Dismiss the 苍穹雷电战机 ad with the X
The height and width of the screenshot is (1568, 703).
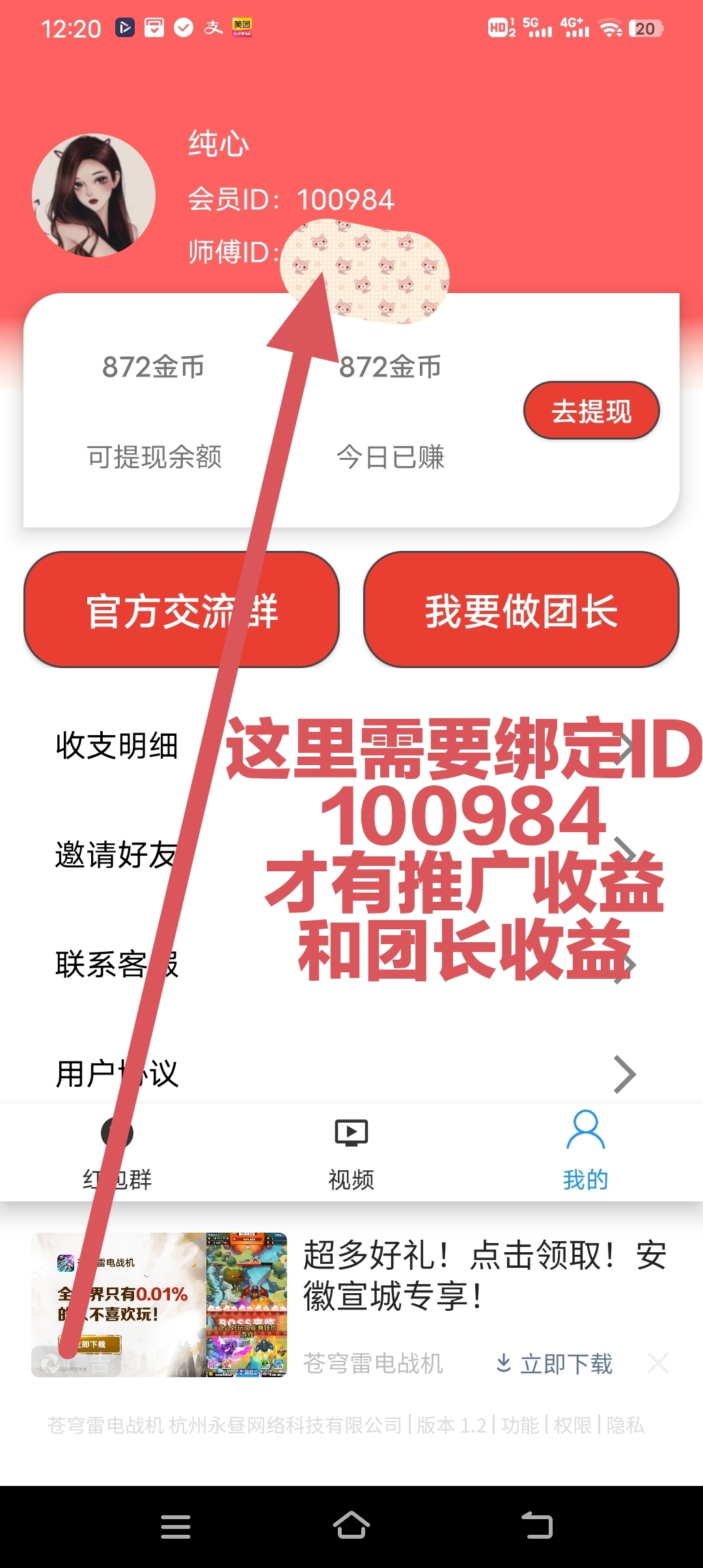click(x=658, y=1364)
